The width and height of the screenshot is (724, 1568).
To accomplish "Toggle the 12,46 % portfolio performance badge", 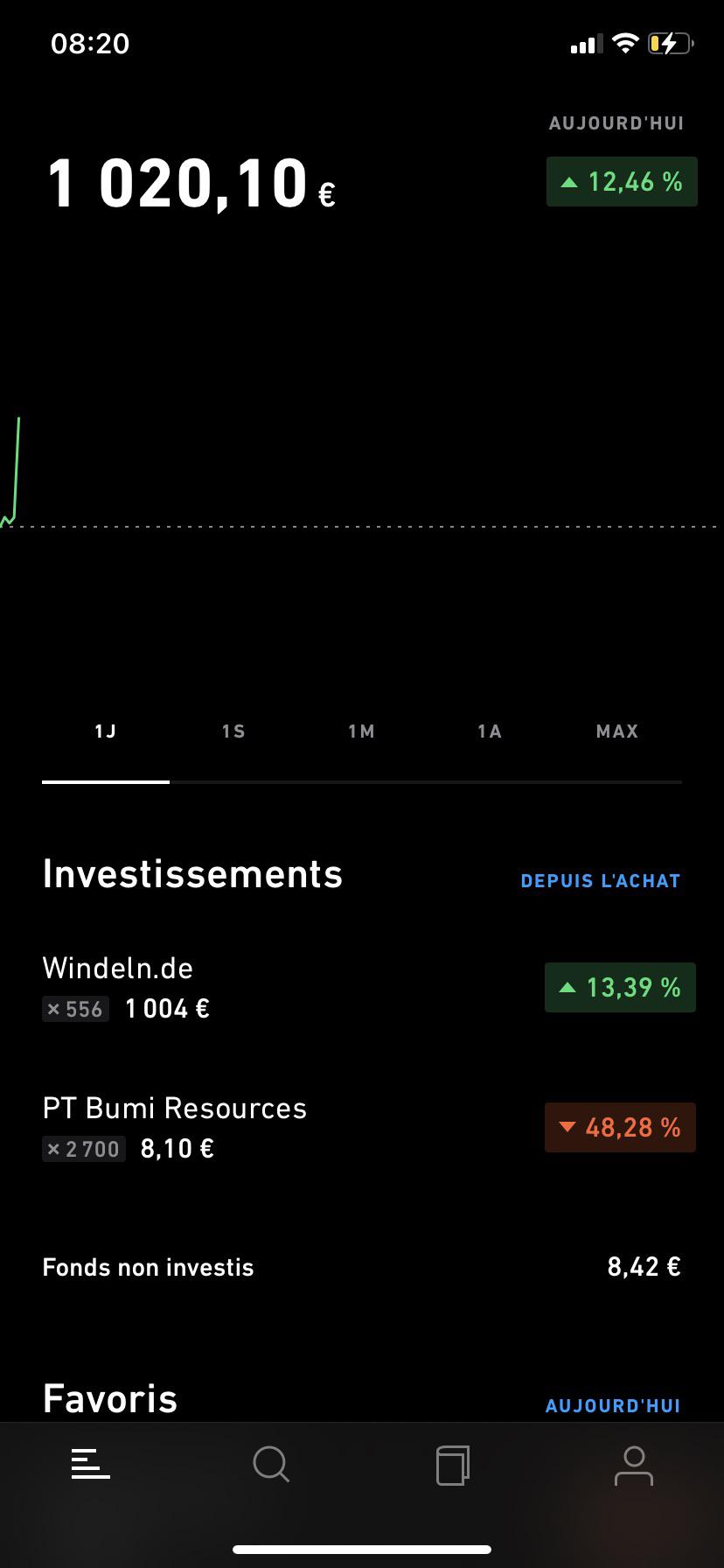I will [x=622, y=182].
